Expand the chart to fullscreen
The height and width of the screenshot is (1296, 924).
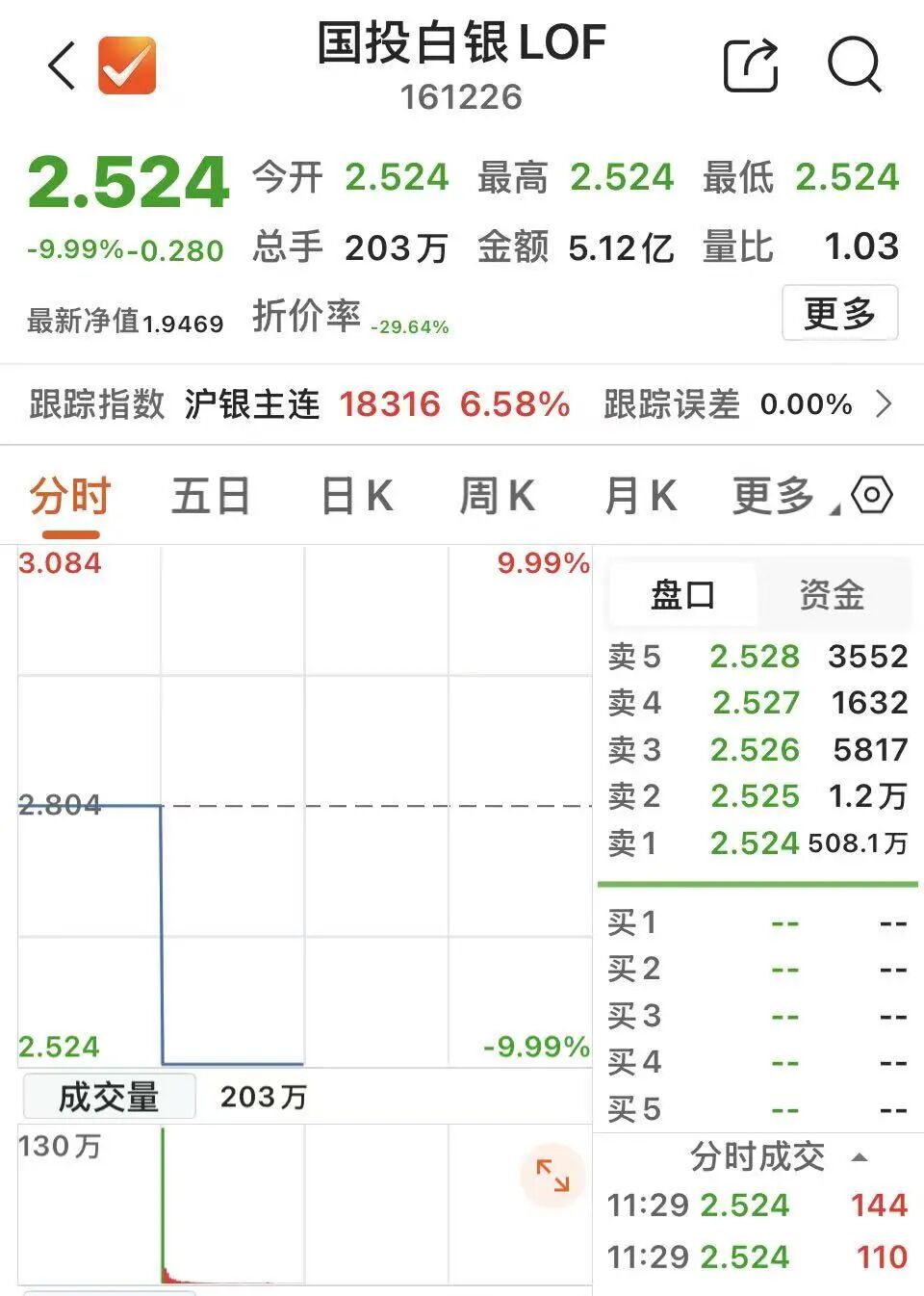(552, 1175)
